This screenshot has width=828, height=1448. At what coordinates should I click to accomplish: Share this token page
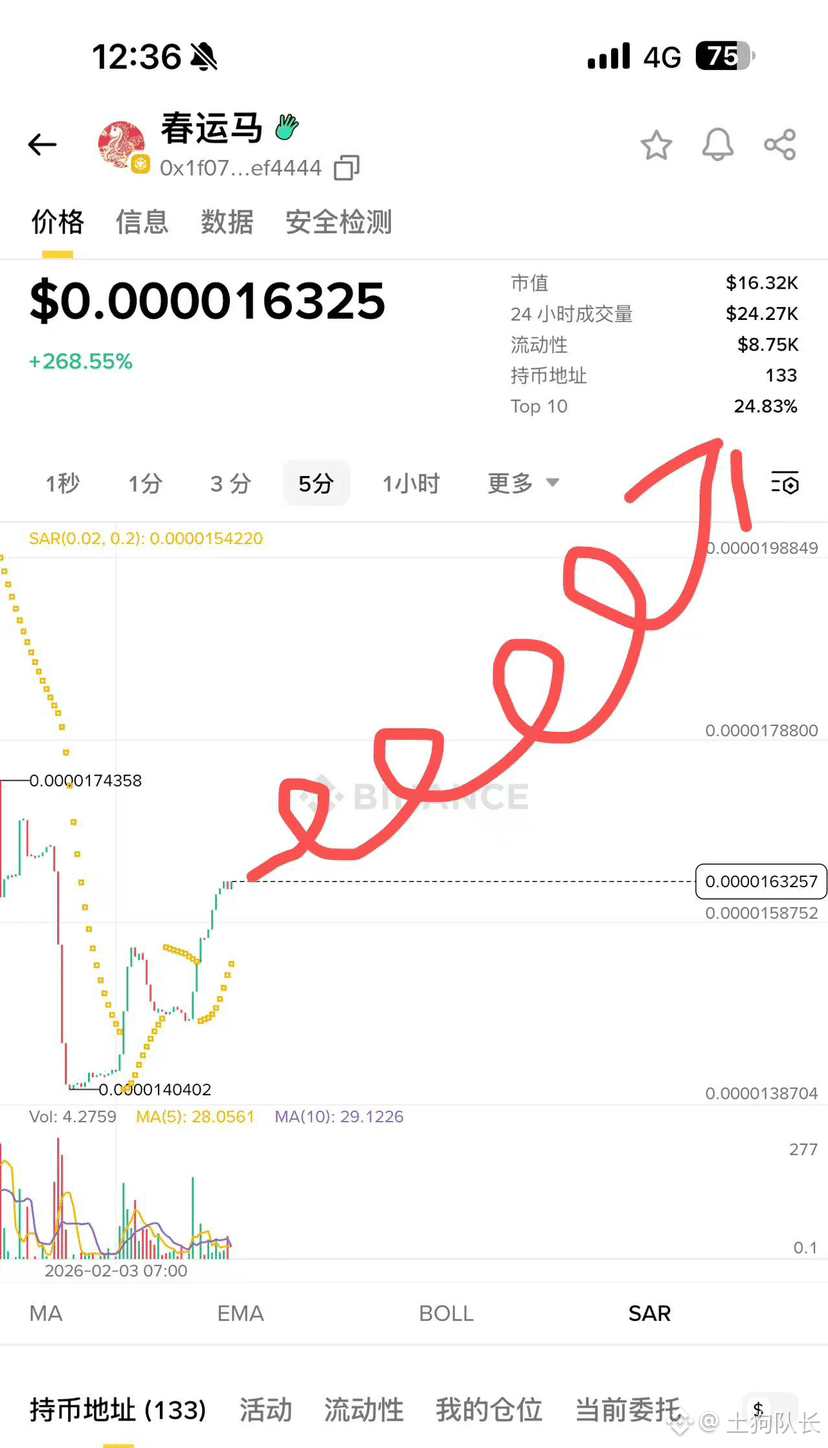780,145
